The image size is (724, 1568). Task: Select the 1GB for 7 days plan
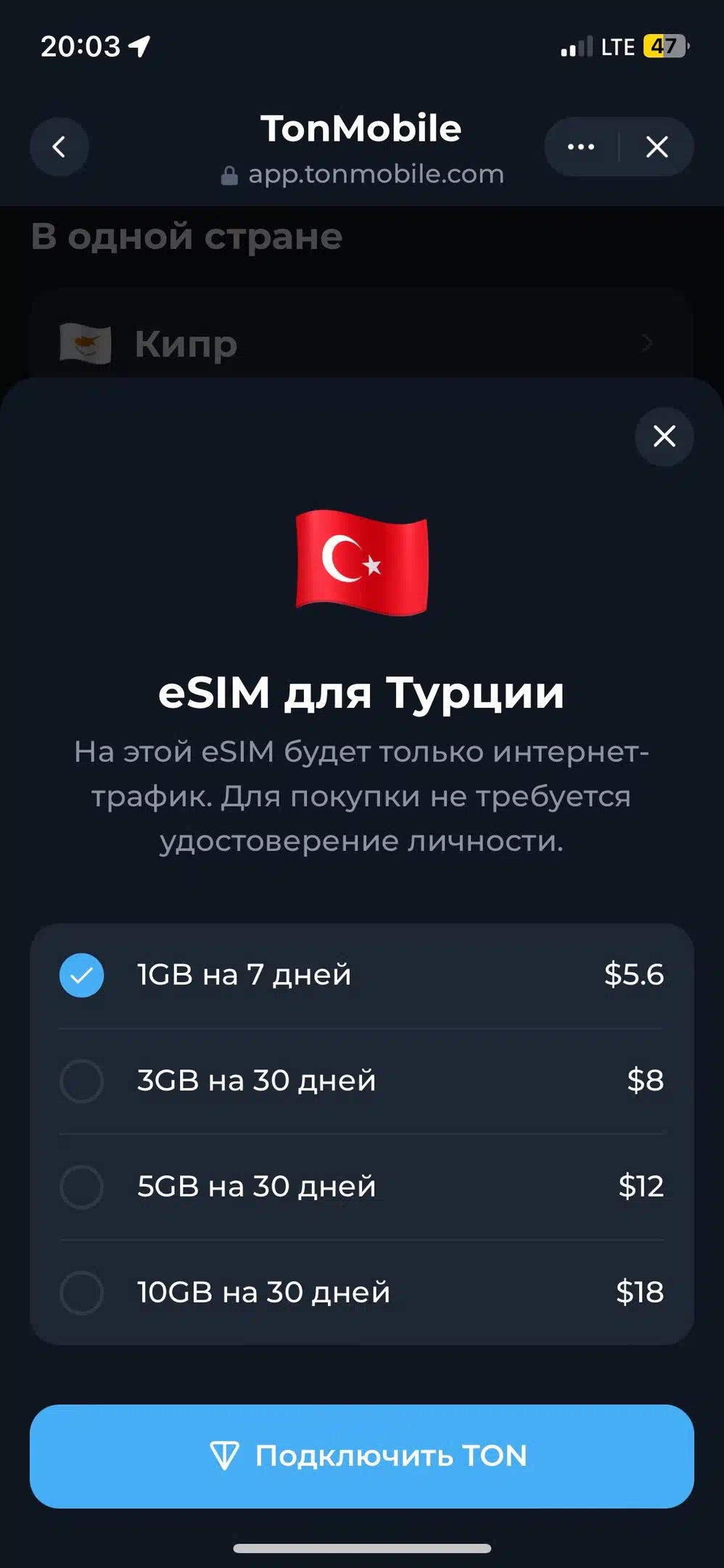361,975
